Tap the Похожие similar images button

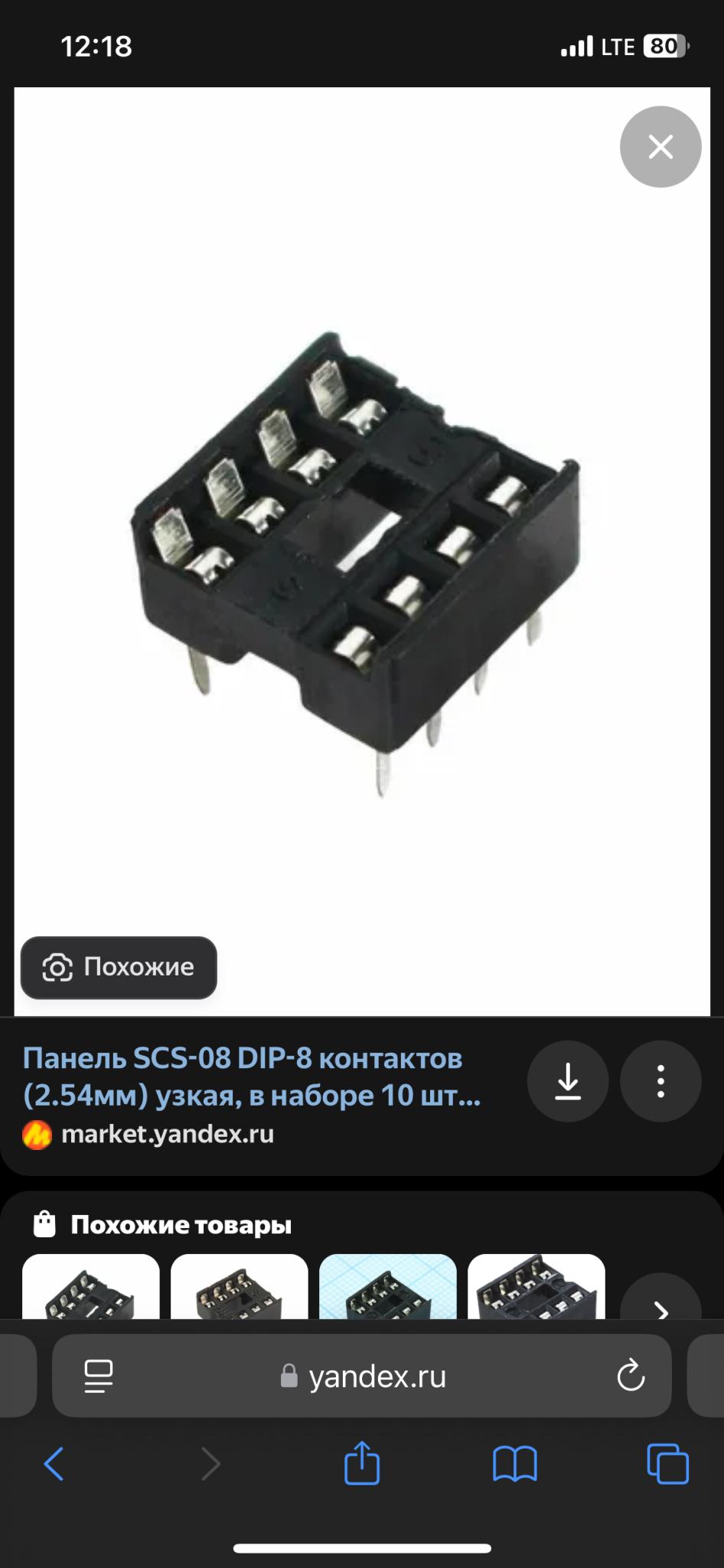(x=119, y=967)
